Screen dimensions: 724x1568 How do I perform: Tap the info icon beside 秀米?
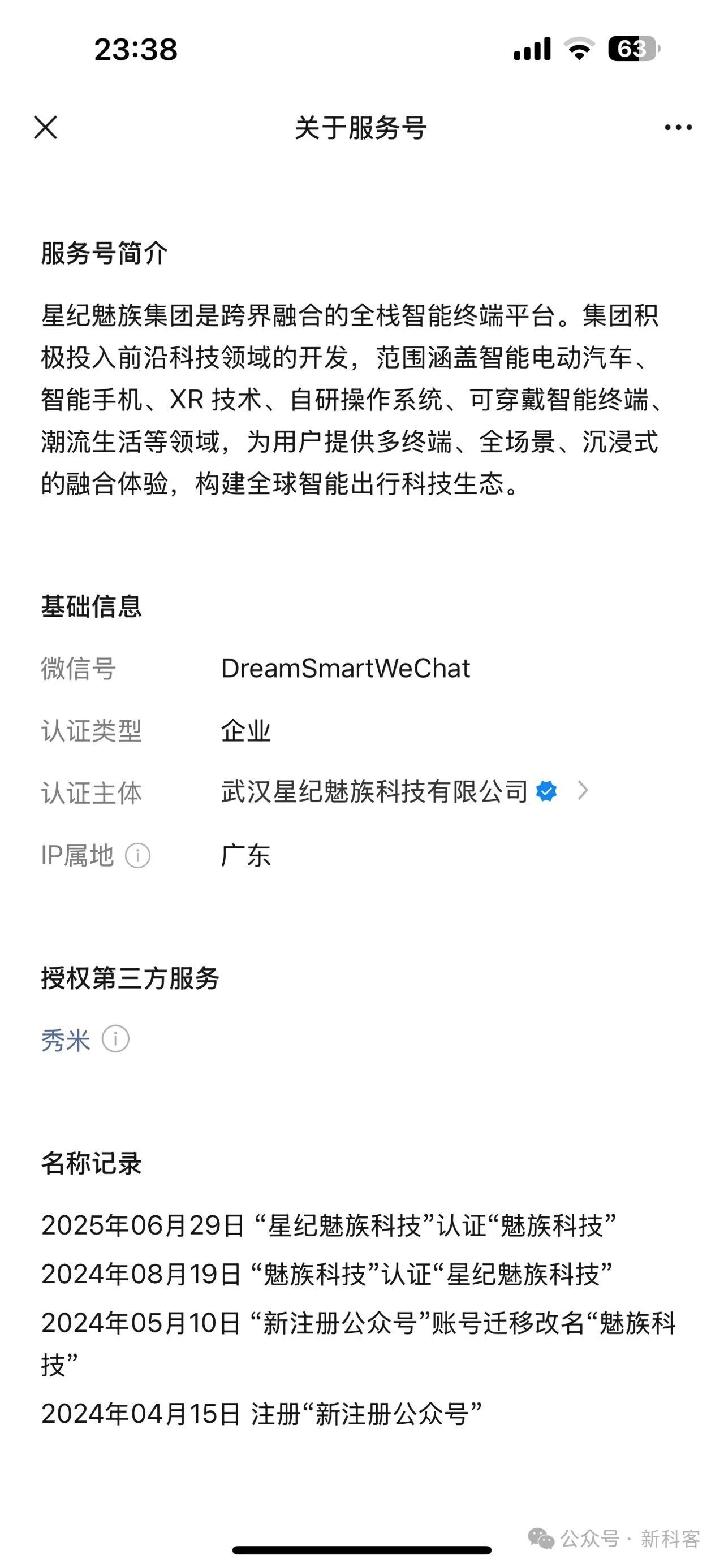click(x=116, y=1039)
